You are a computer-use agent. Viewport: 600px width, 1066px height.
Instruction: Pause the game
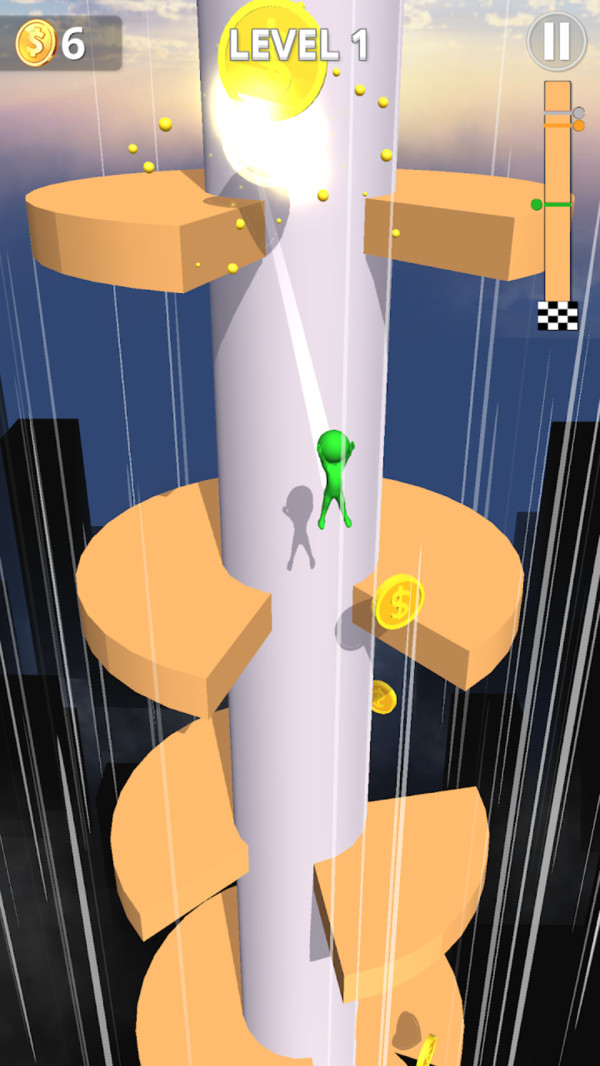(557, 41)
